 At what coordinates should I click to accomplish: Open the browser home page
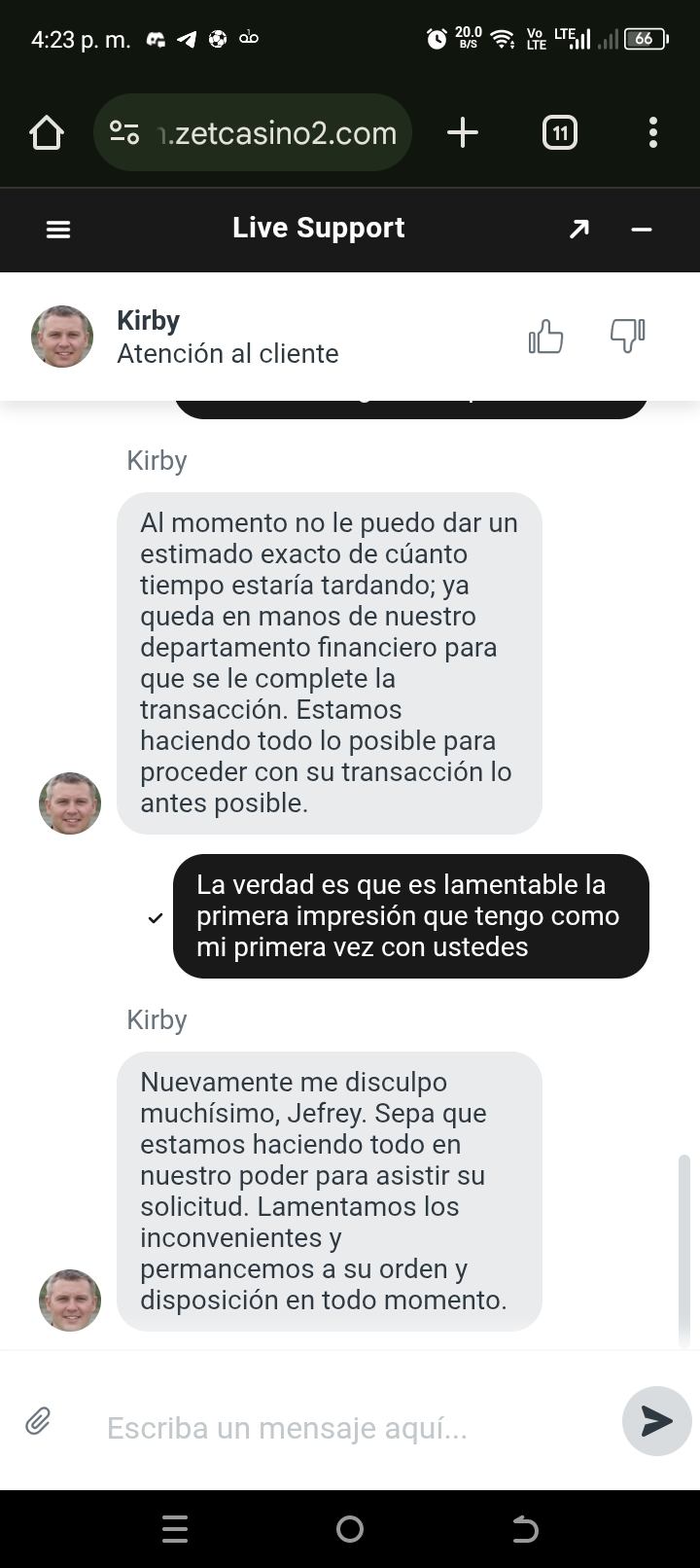[x=47, y=132]
